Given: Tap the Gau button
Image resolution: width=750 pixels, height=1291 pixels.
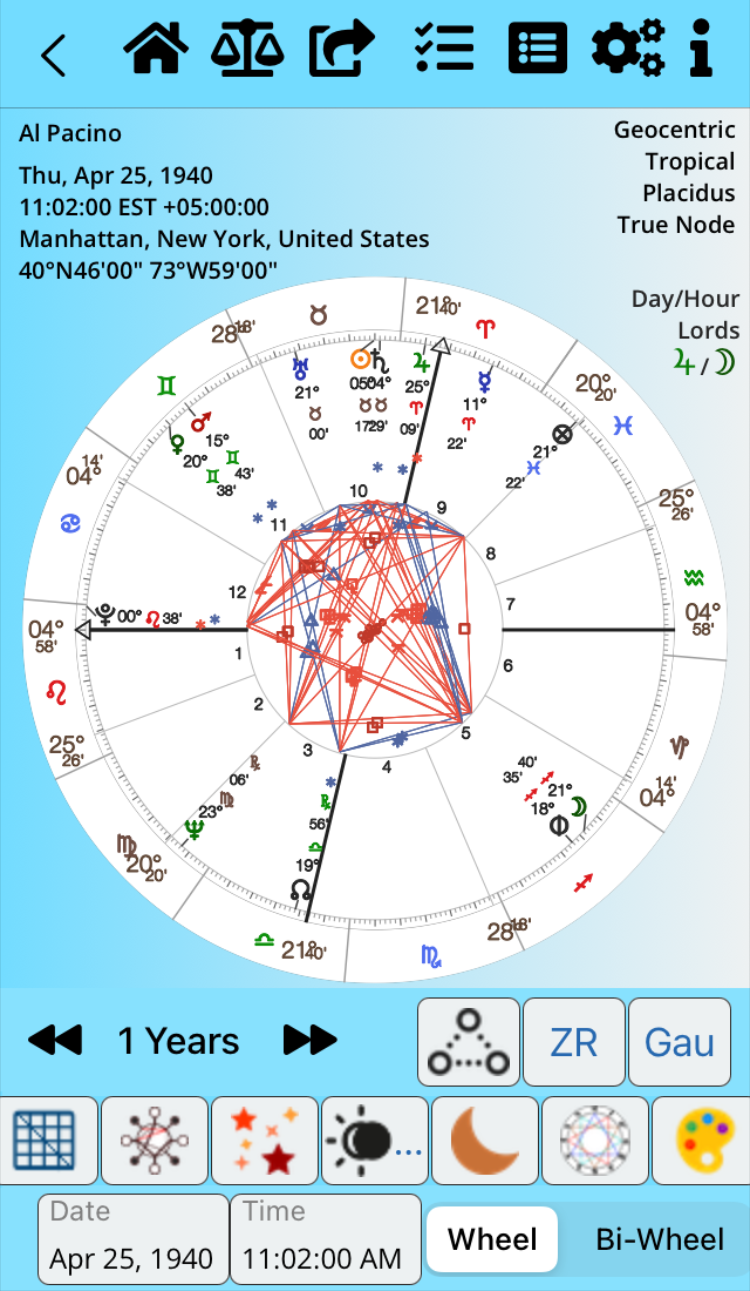Looking at the screenshot, I should click(680, 1042).
